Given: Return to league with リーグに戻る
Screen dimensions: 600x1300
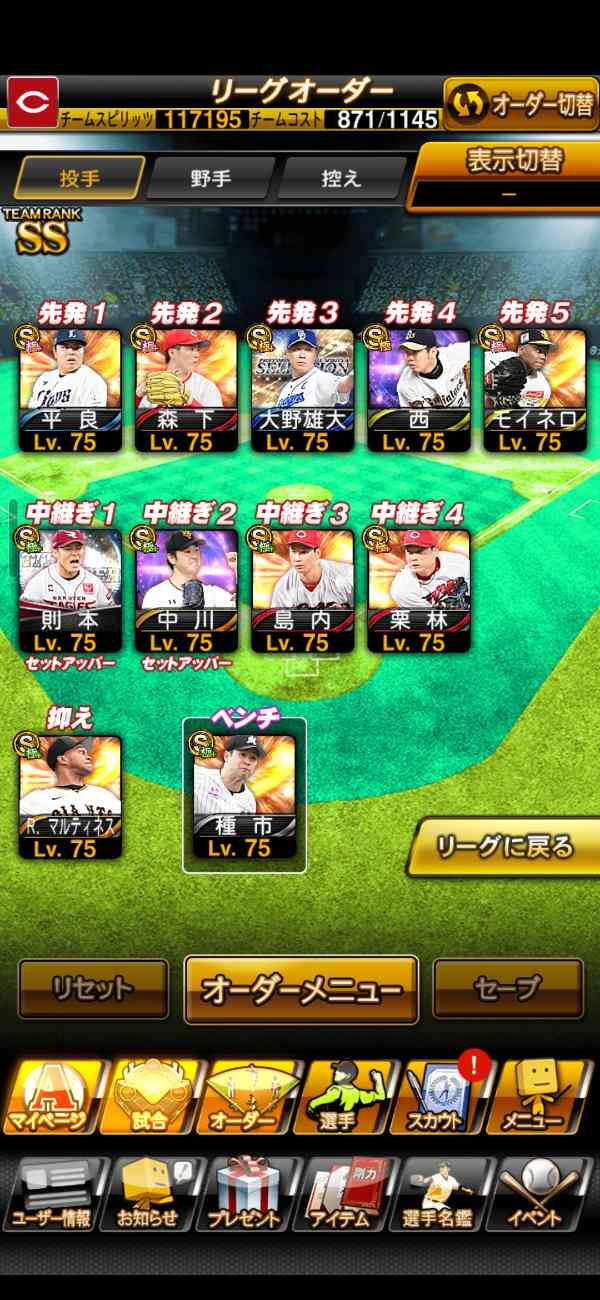Looking at the screenshot, I should coord(505,847).
